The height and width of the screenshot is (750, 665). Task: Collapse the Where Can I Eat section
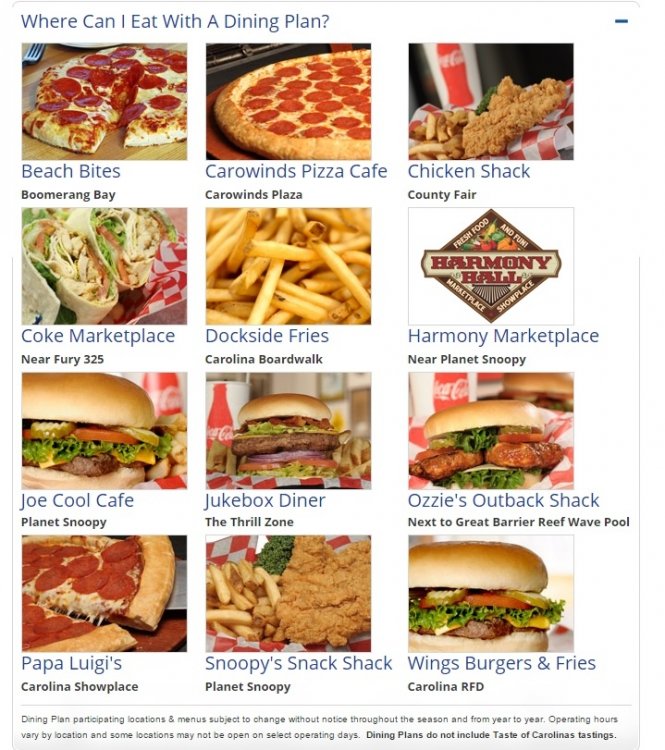point(622,21)
